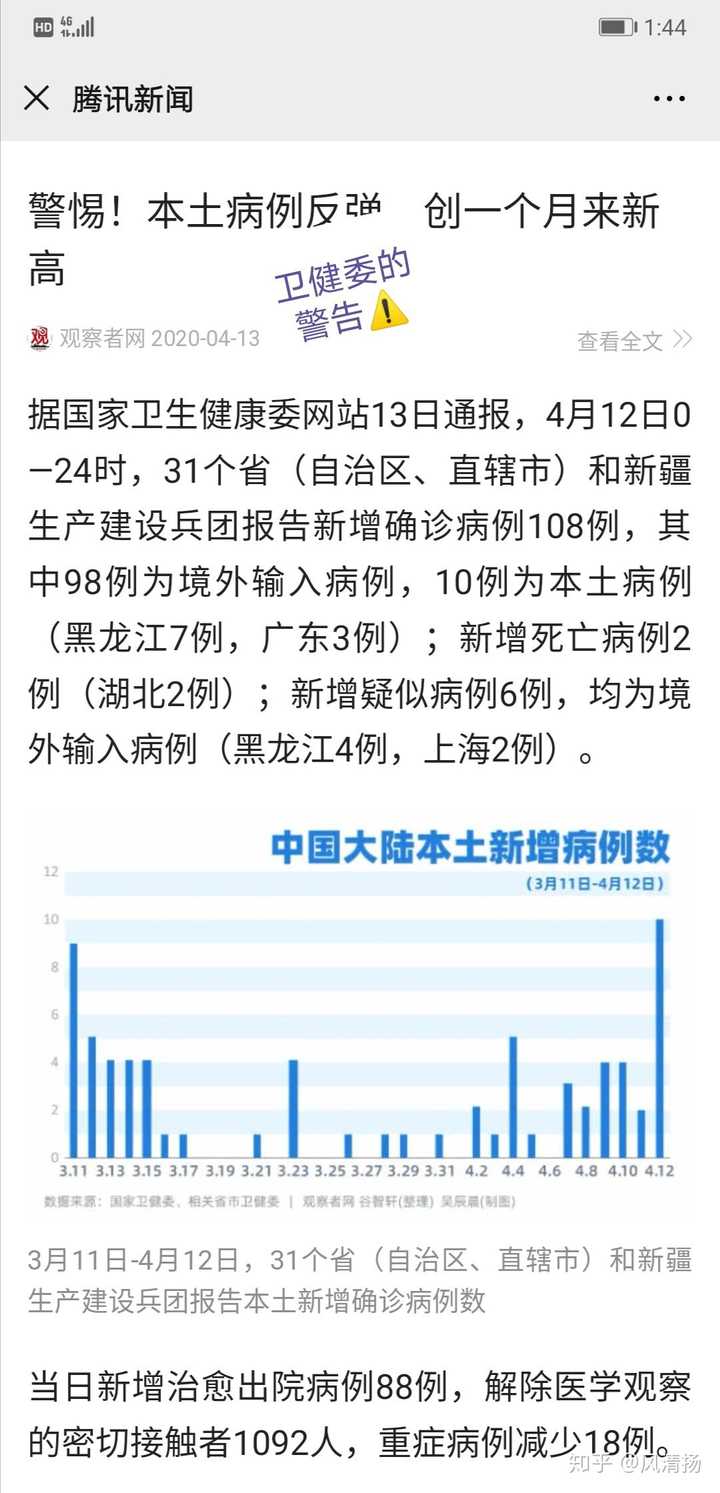The width and height of the screenshot is (720, 1493).
Task: Close the 腾讯新闻 page
Action: pos(37,98)
